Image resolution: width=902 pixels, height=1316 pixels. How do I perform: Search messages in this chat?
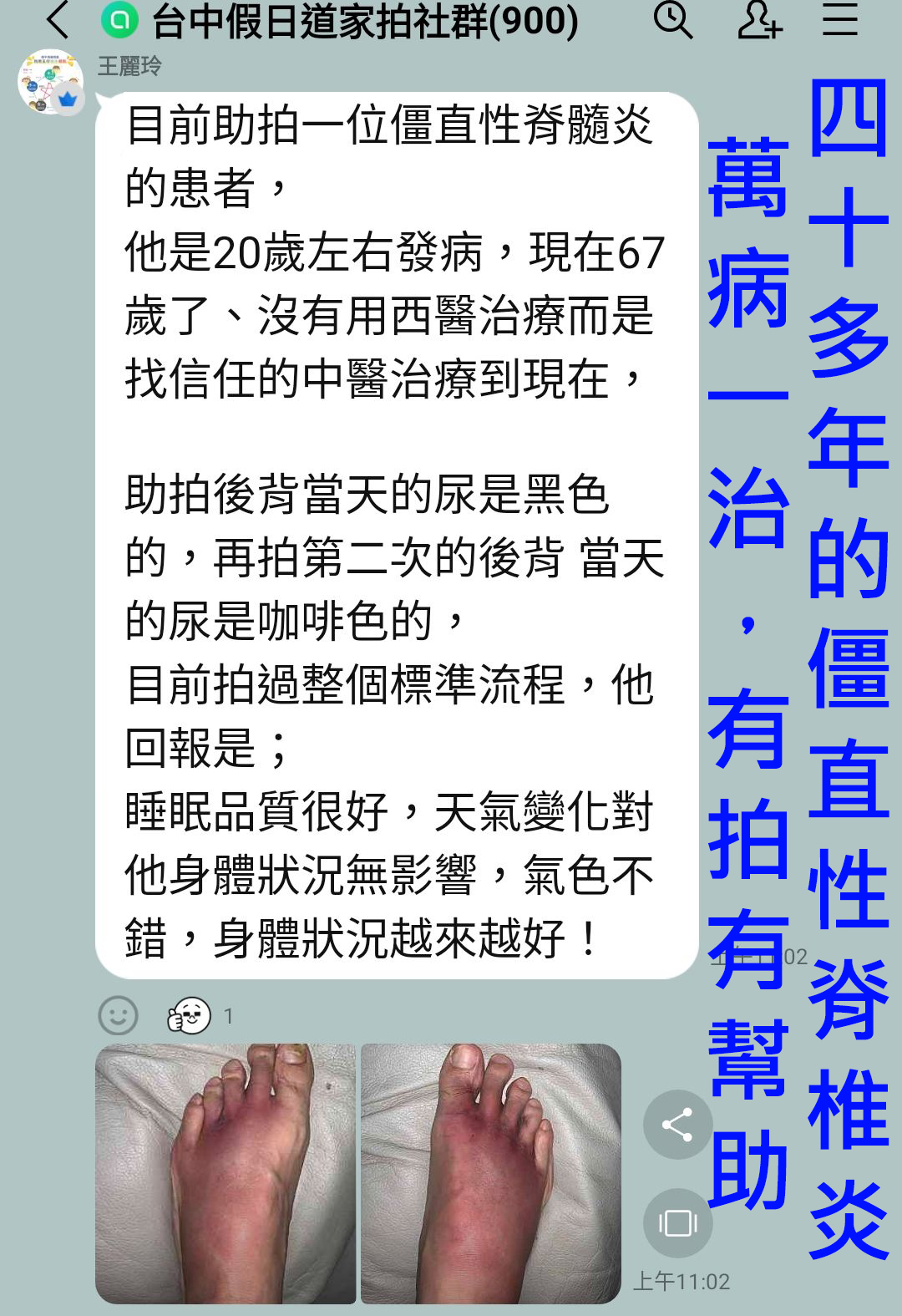pos(672,20)
